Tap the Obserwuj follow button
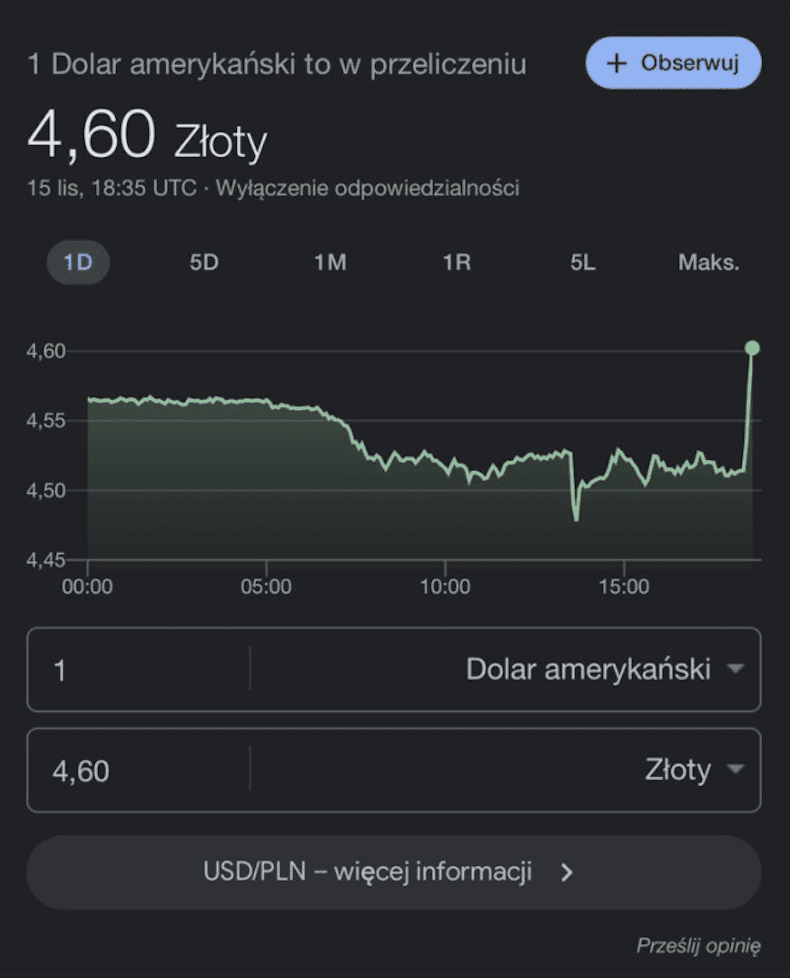This screenshot has width=790, height=978. [673, 63]
